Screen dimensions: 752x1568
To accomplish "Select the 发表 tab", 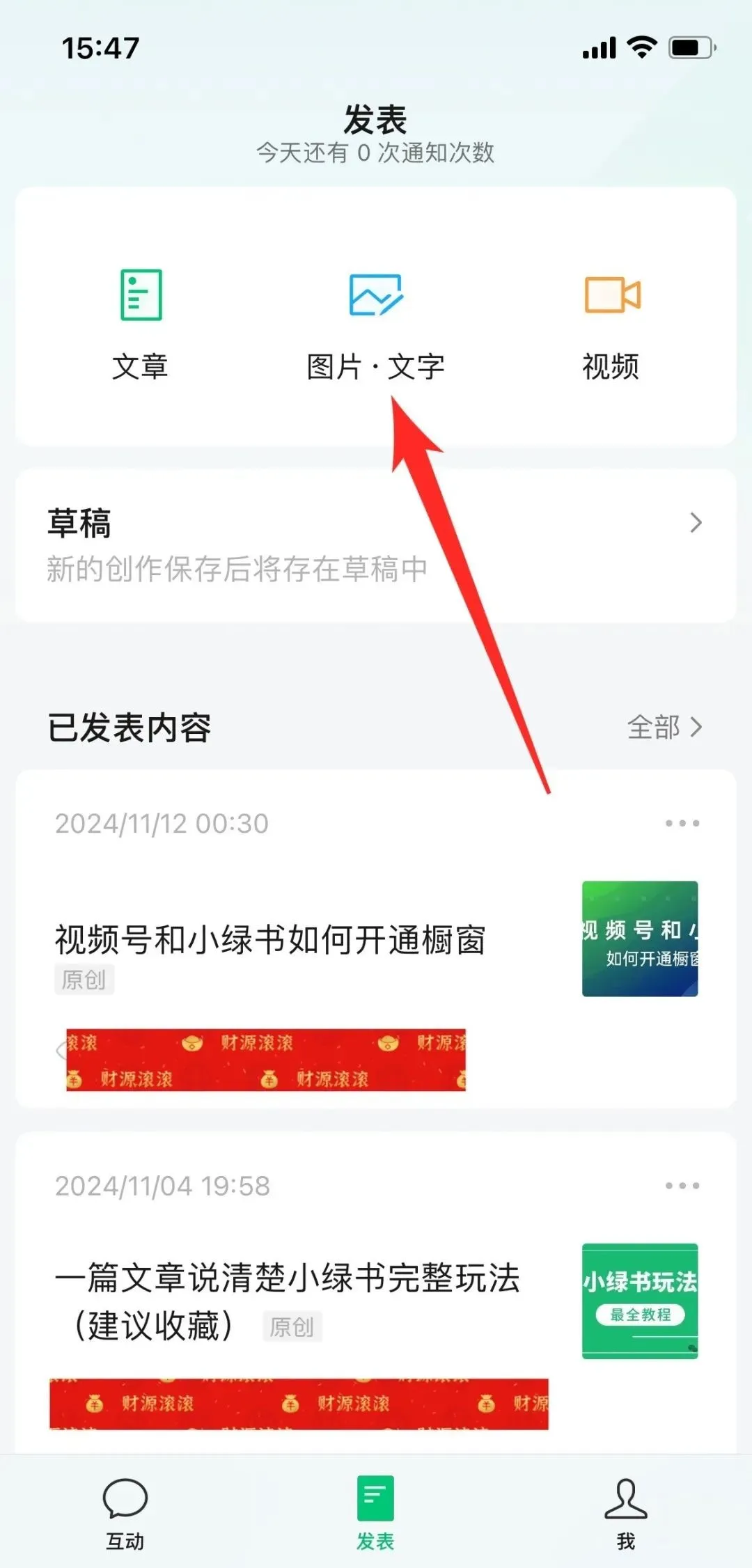I will (375, 1512).
